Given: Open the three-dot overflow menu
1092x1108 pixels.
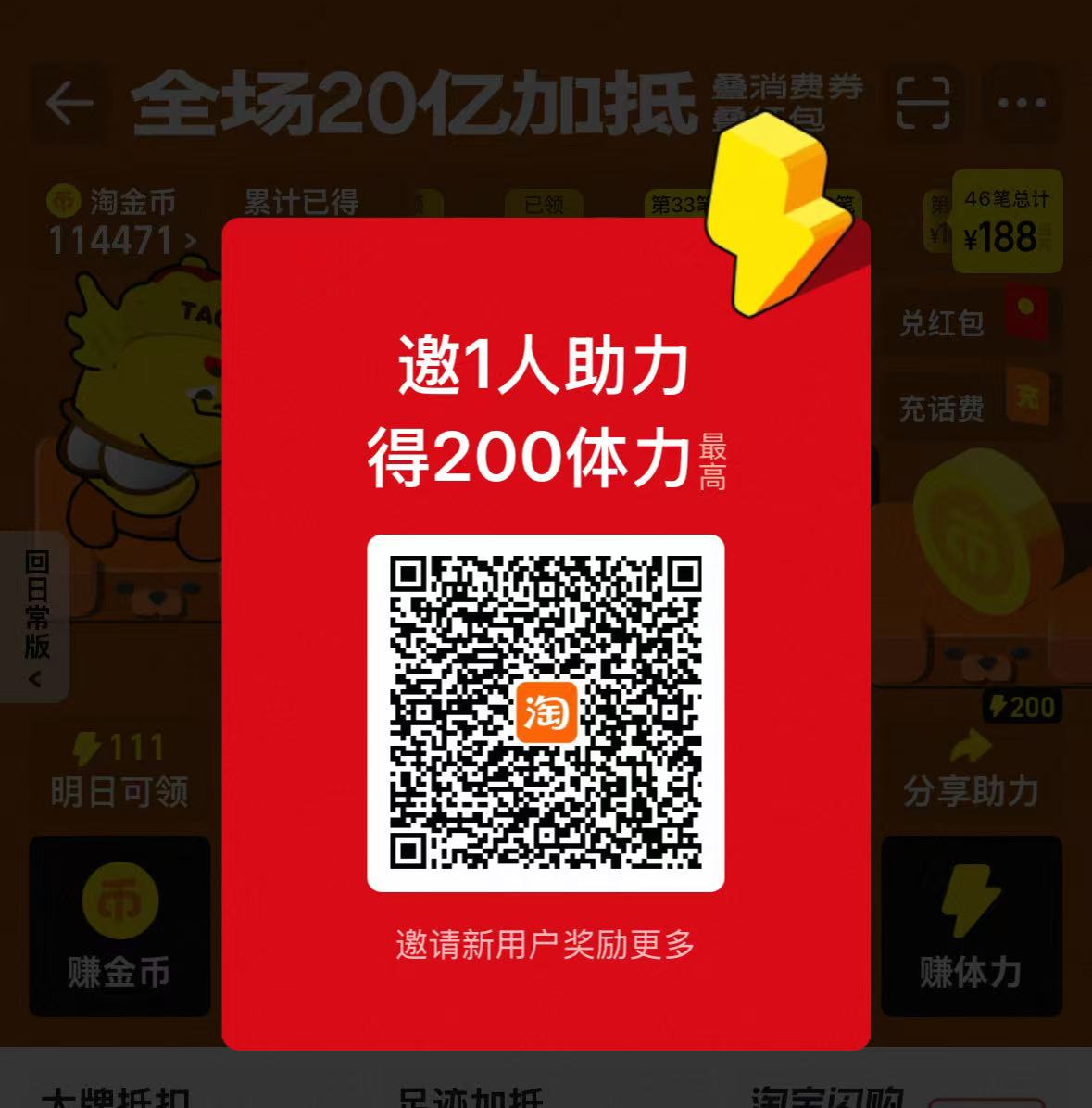Looking at the screenshot, I should tap(1022, 103).
